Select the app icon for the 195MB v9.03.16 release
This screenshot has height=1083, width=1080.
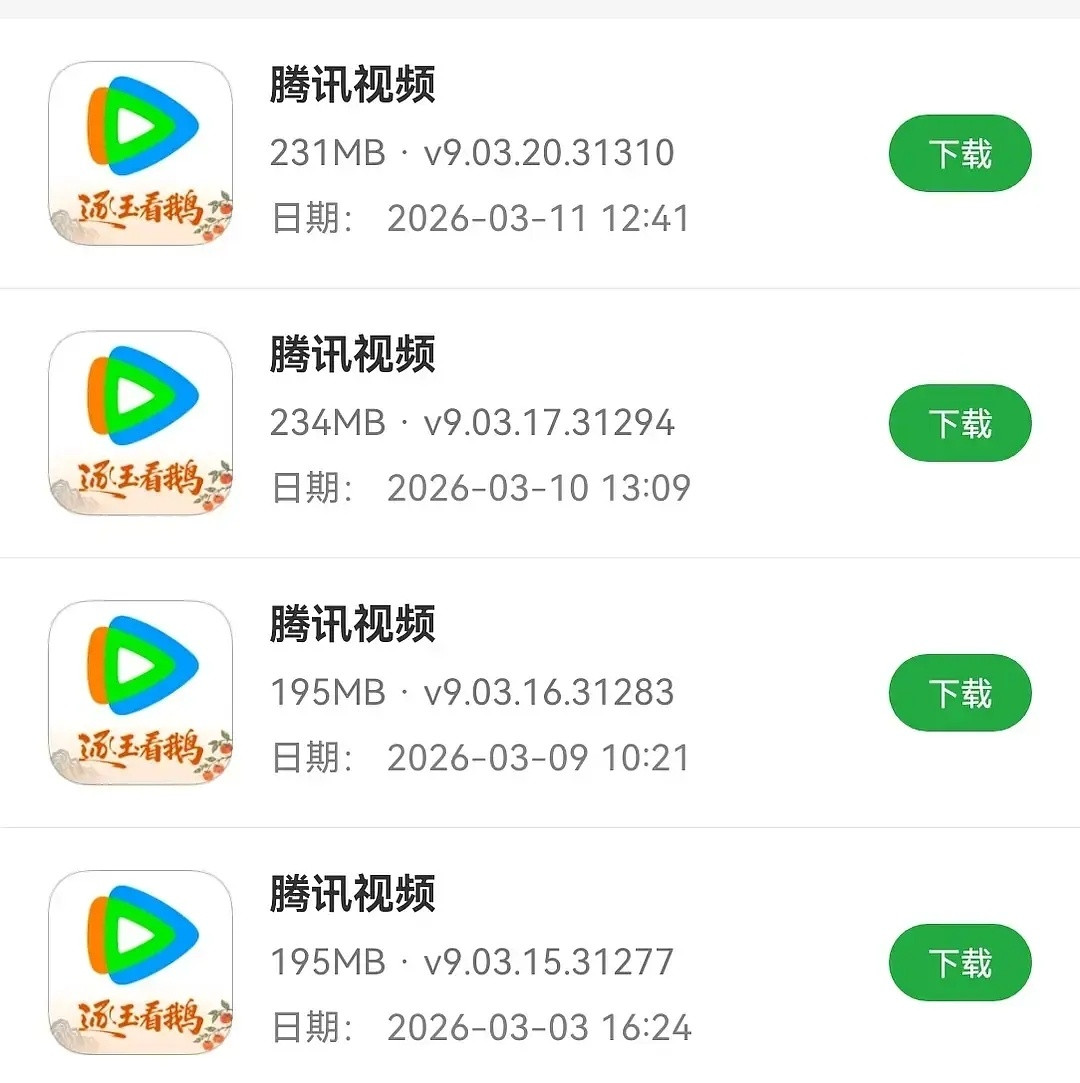(140, 692)
